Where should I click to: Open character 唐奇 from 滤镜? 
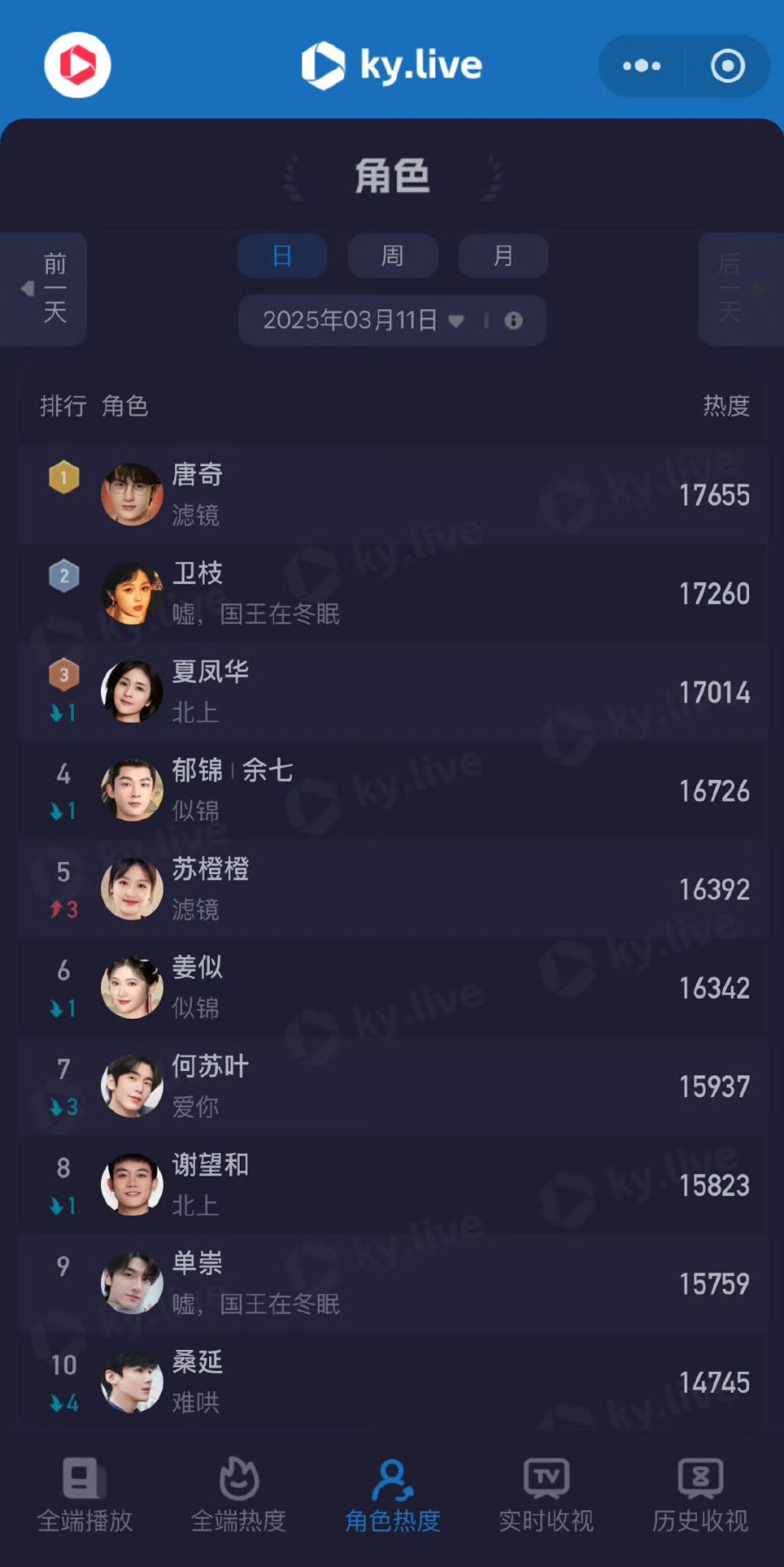click(392, 494)
